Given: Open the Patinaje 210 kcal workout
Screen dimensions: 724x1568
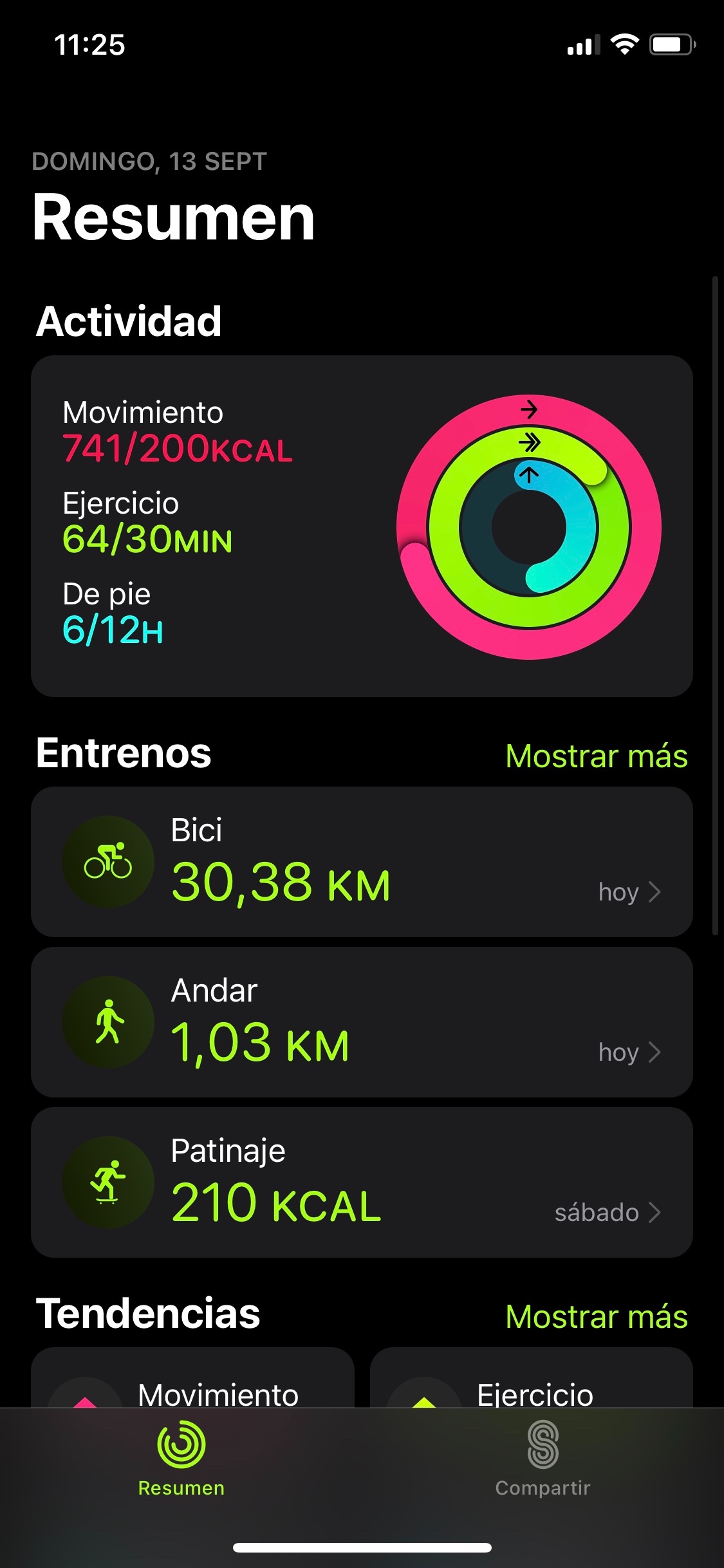Looking at the screenshot, I should 362,1182.
